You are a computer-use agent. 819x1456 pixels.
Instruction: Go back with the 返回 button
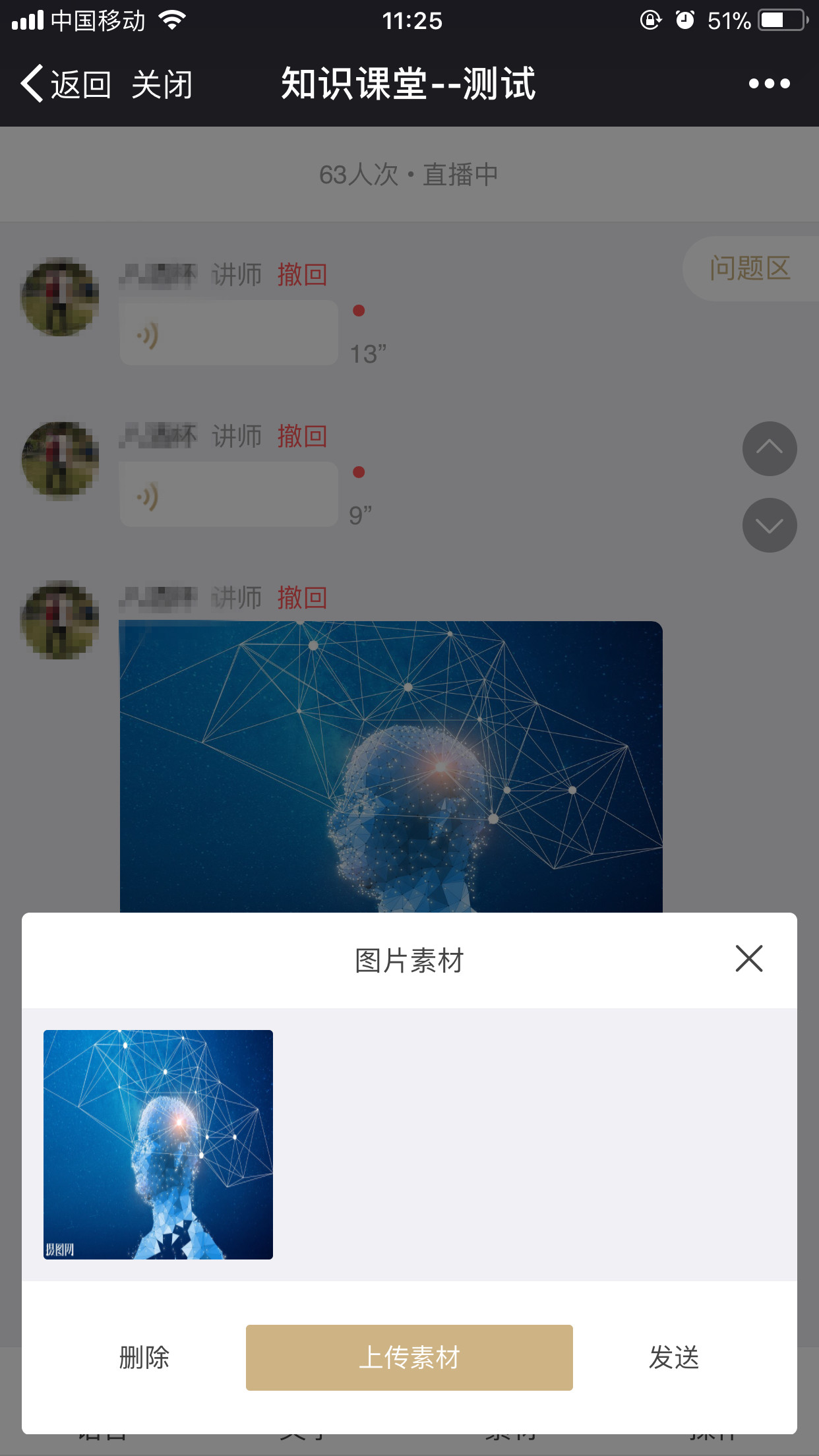66,84
